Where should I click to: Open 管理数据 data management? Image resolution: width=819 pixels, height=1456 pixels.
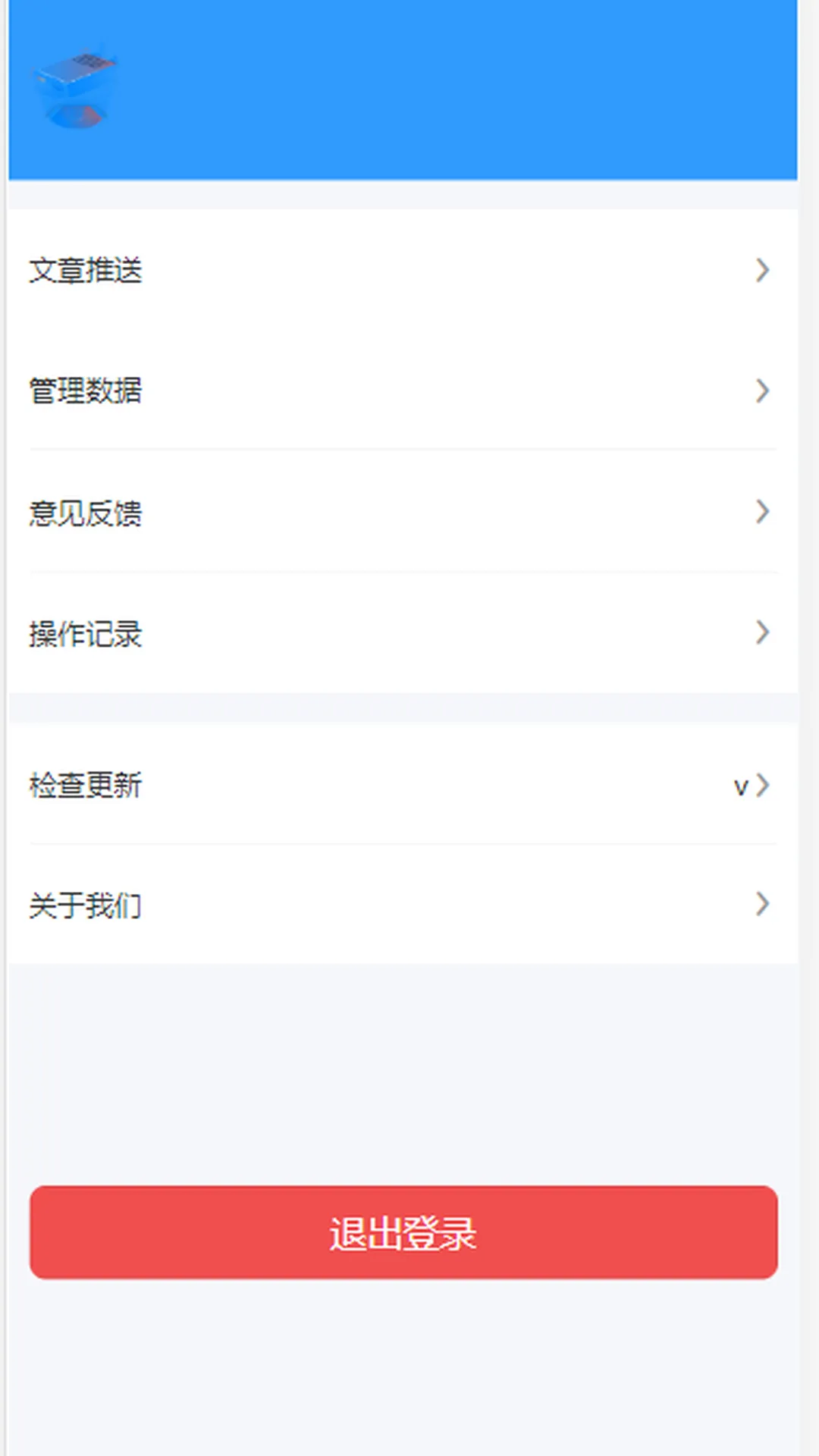(x=86, y=391)
